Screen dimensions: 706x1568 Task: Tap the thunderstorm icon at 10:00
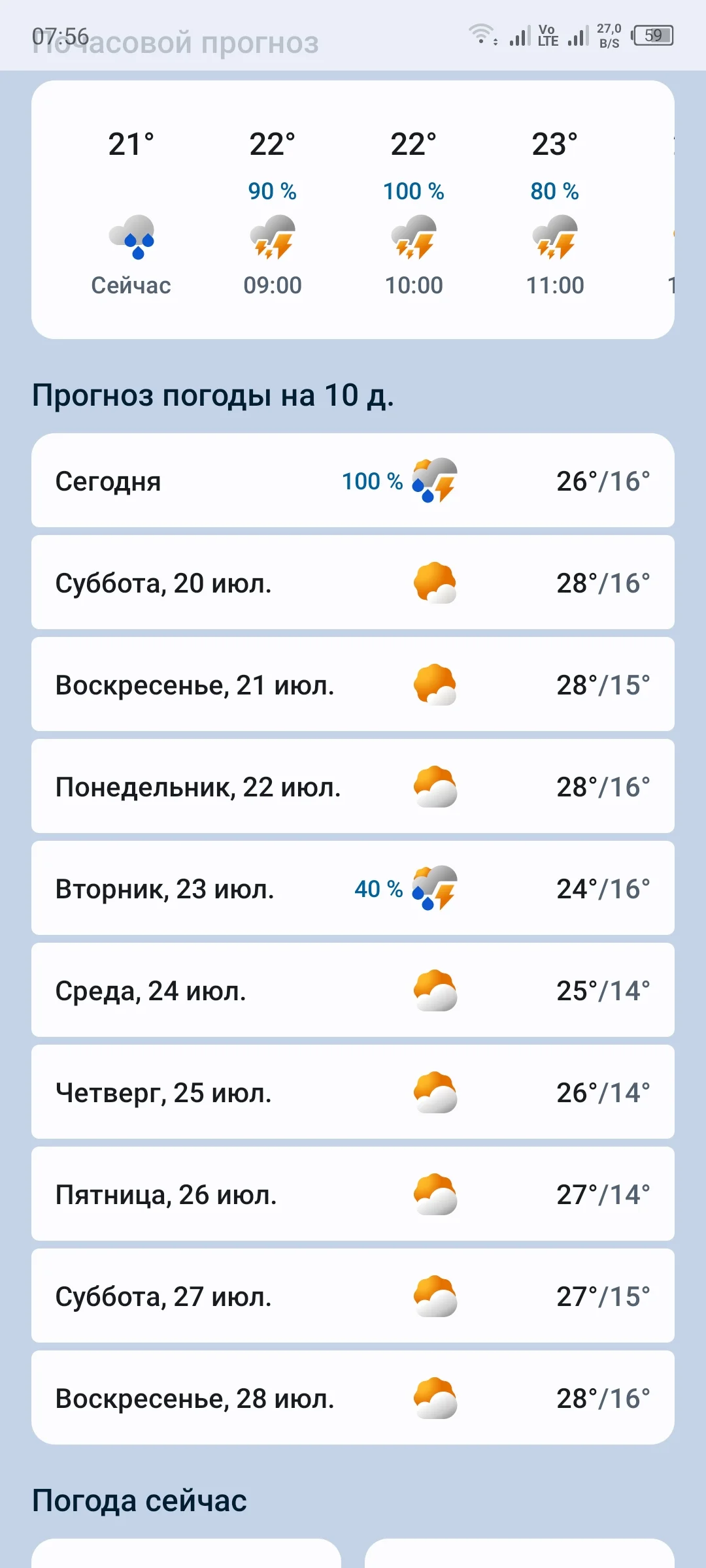(414, 238)
